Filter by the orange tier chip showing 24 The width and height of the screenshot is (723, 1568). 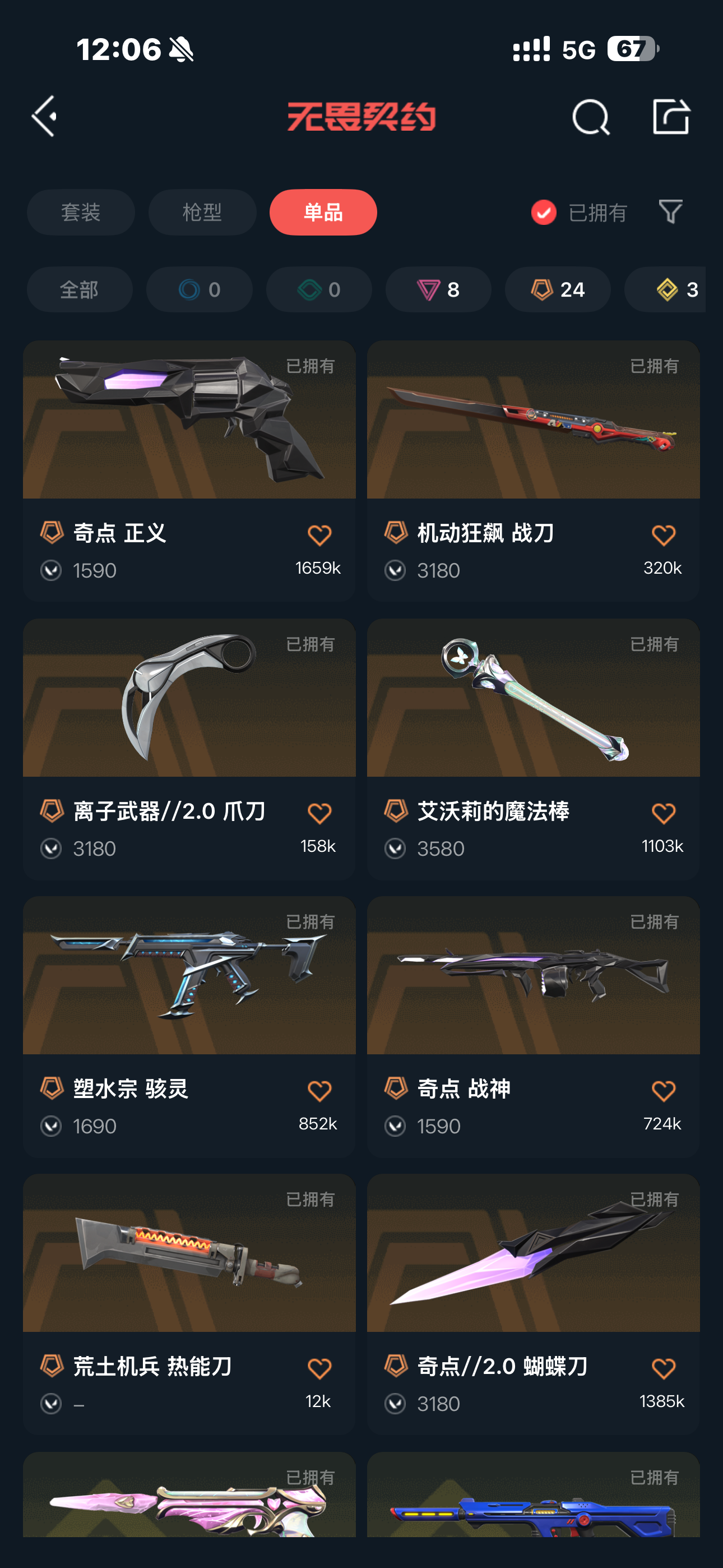coord(558,290)
